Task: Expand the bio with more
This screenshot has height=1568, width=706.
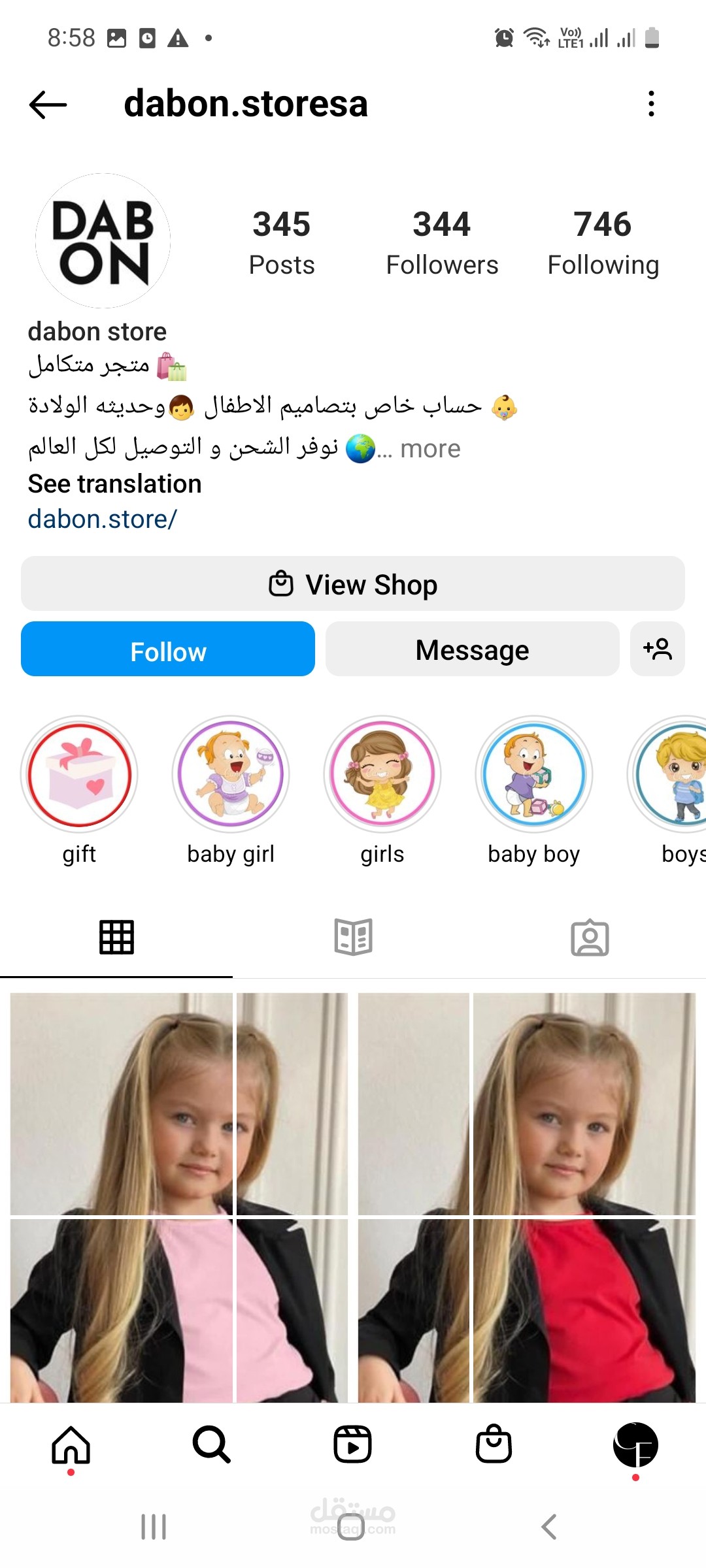Action: [430, 449]
